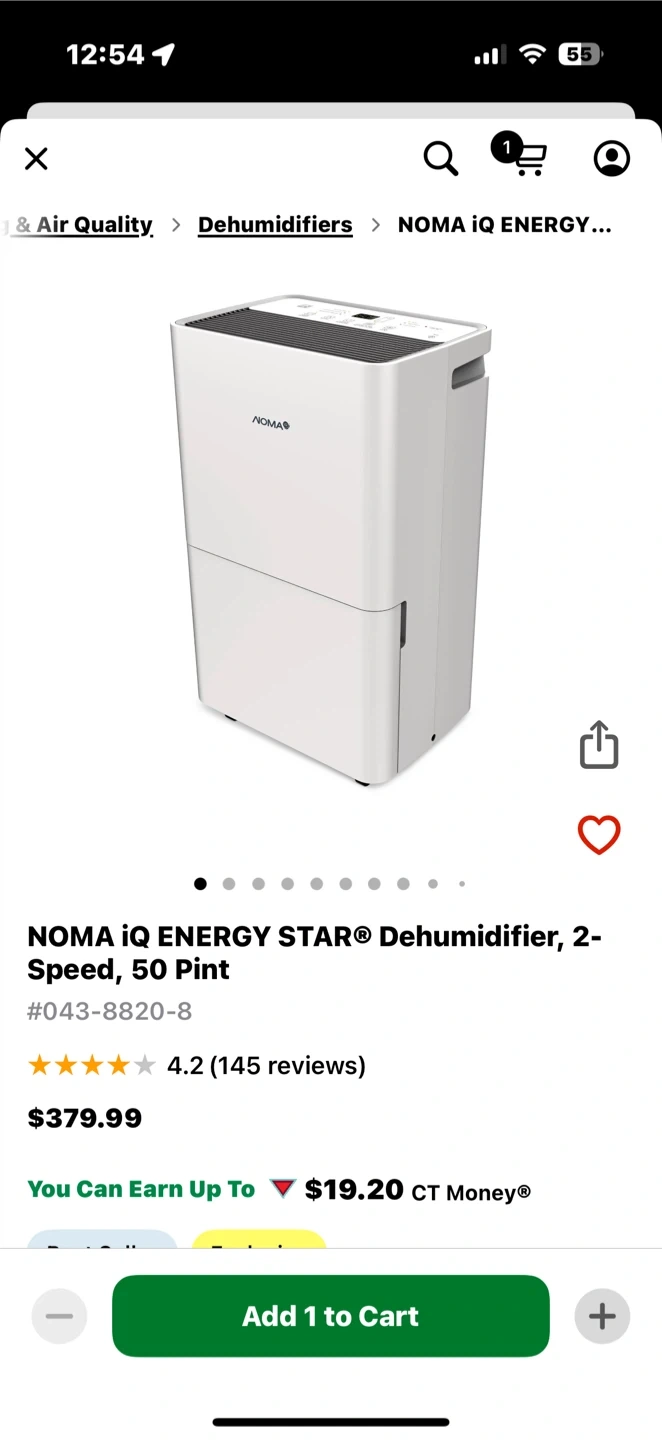
Task: Share this dehumidifier
Action: [599, 745]
